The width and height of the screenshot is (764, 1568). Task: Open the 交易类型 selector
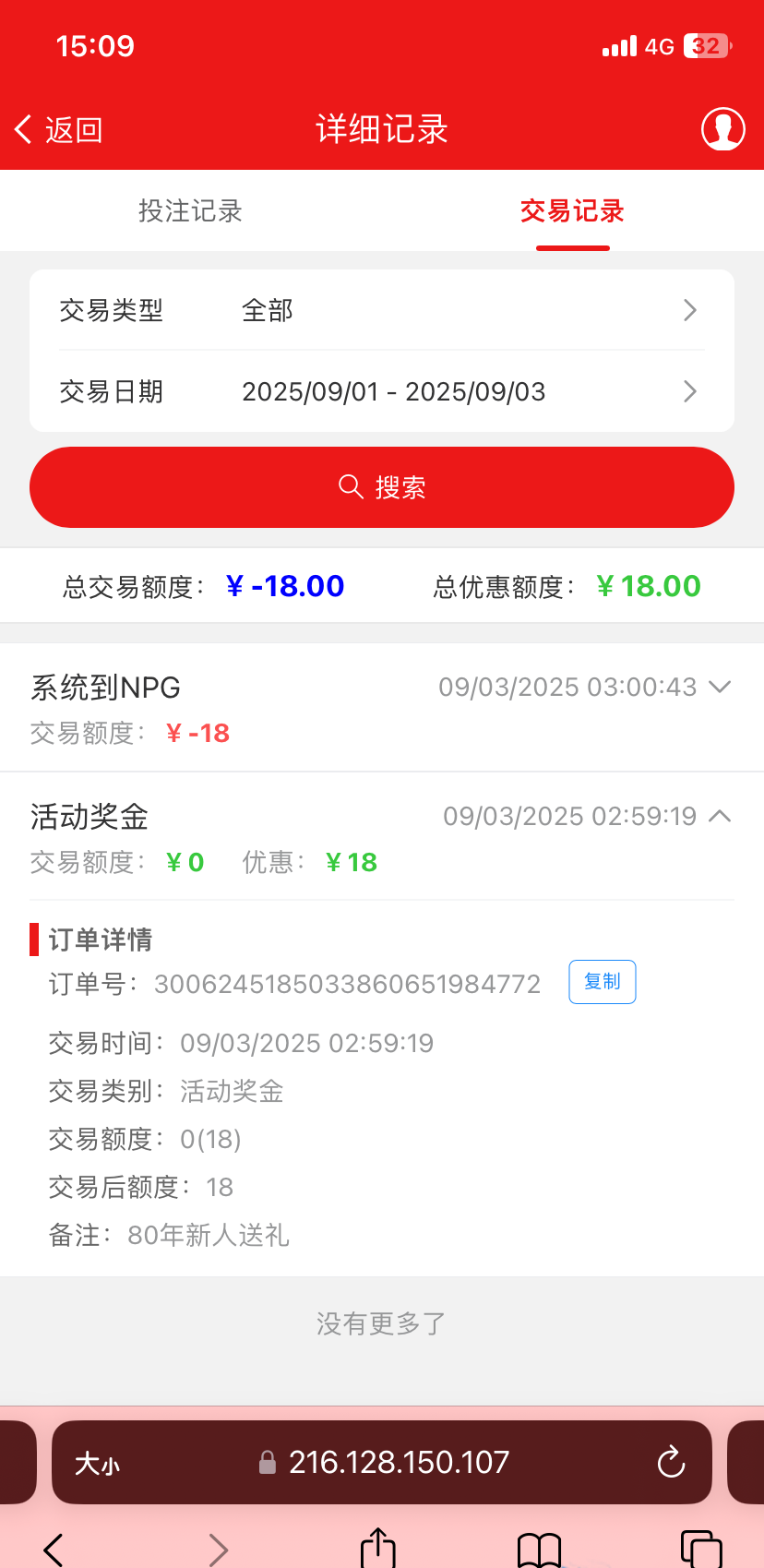pos(382,310)
